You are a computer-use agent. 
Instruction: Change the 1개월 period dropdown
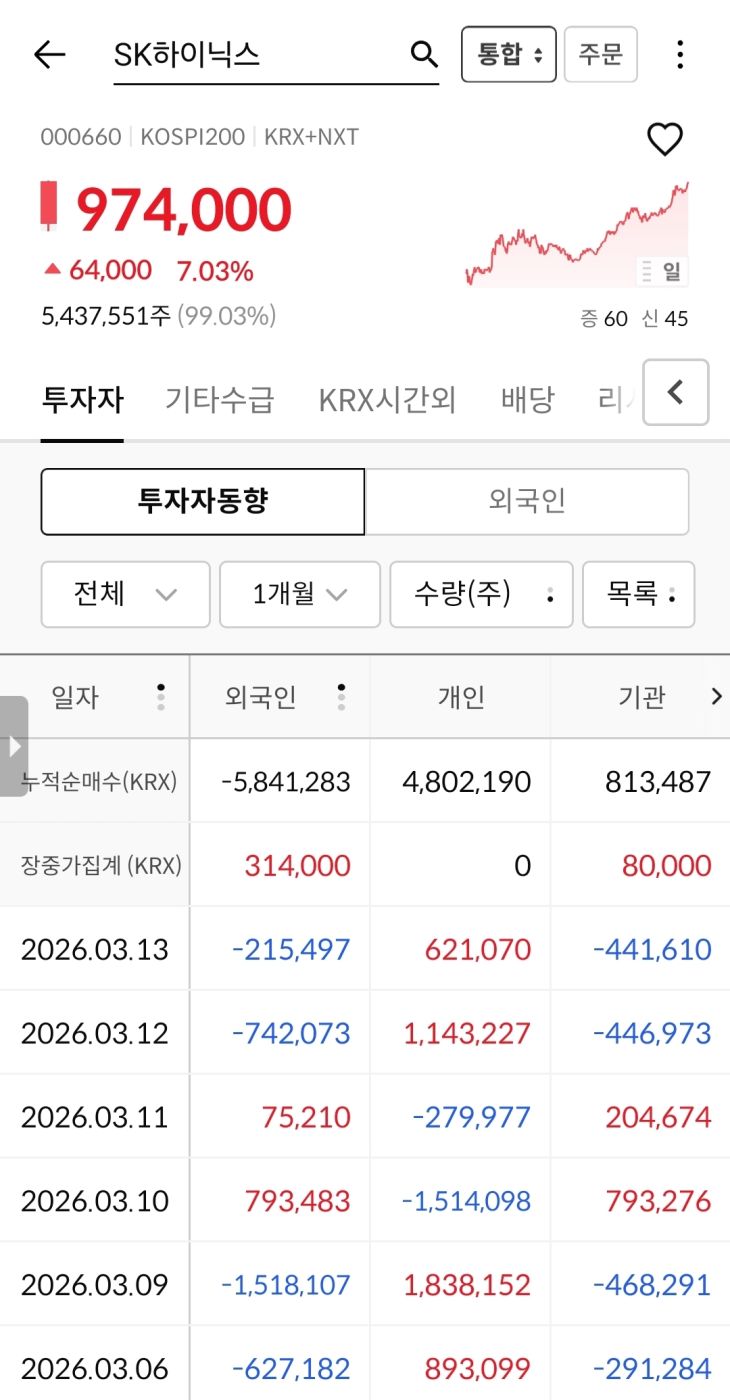pyautogui.click(x=299, y=594)
